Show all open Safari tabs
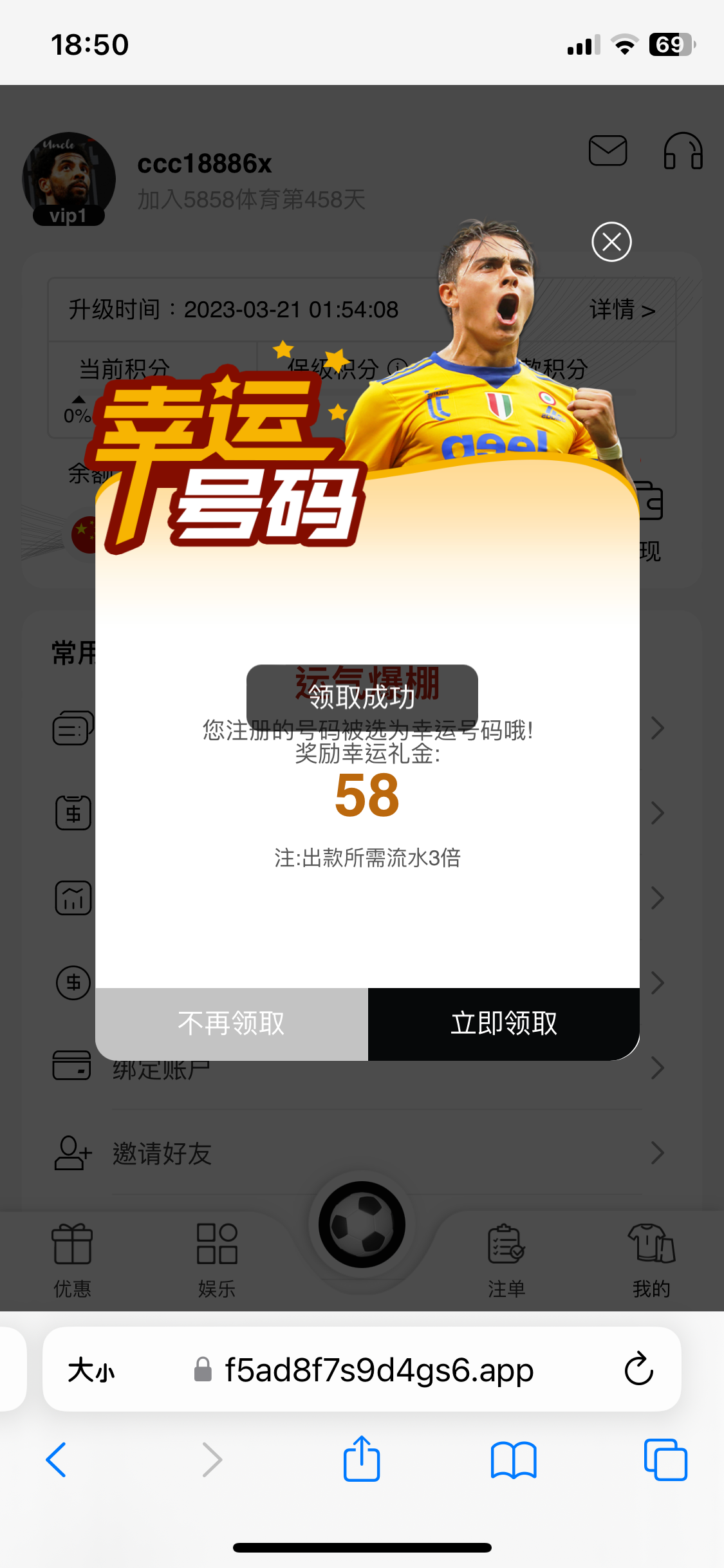724x1568 pixels. tap(665, 1460)
